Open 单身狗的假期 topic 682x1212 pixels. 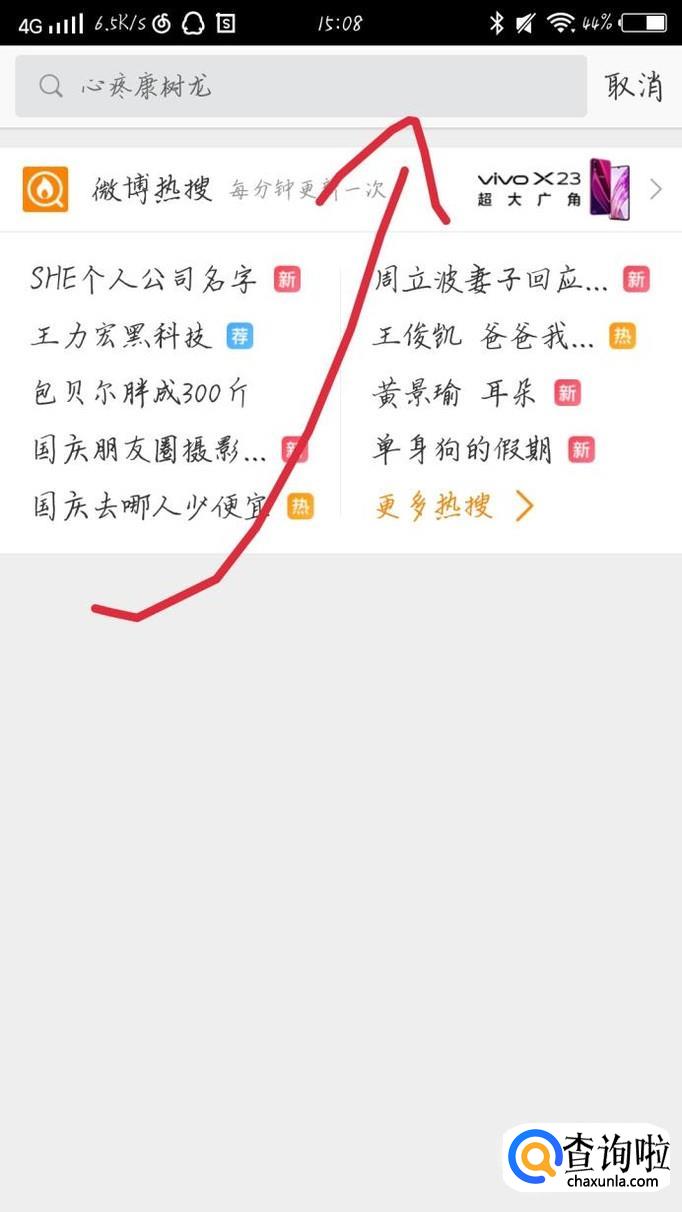(462, 450)
